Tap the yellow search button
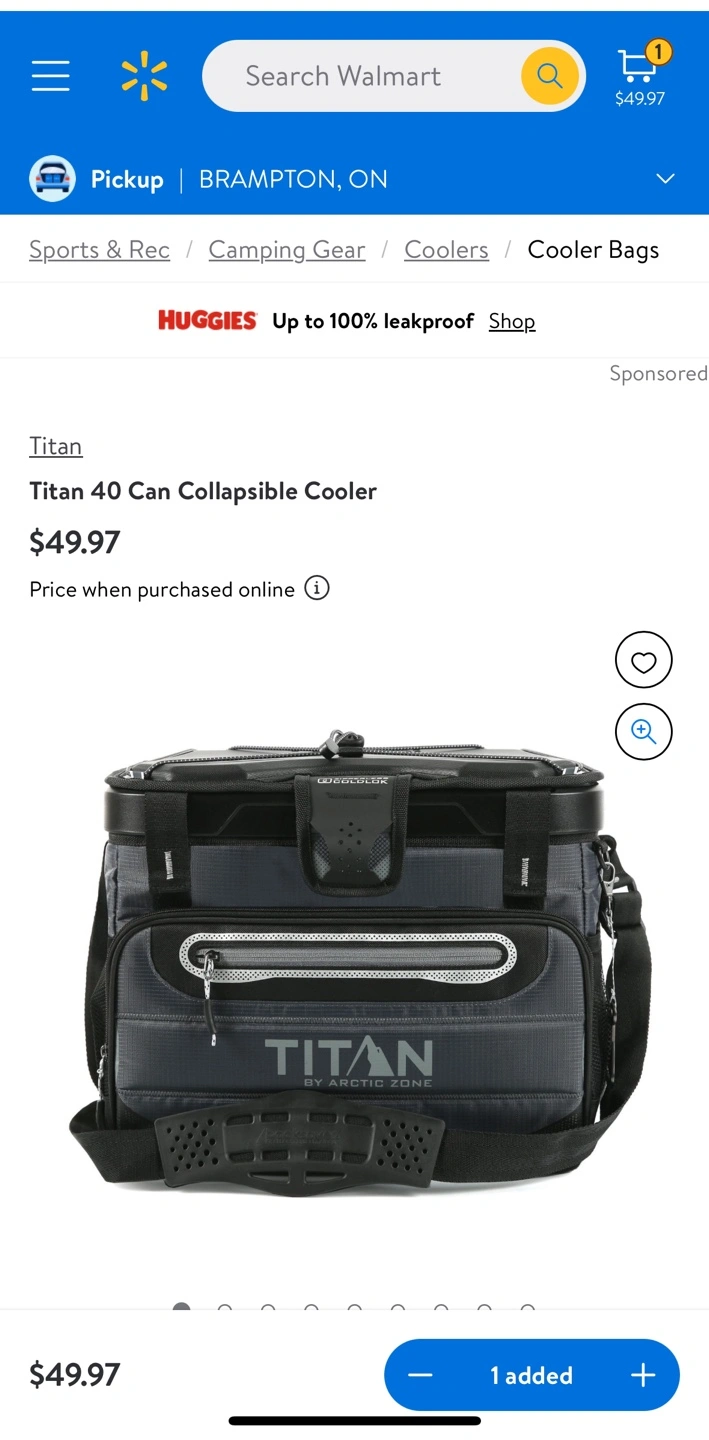Image resolution: width=709 pixels, height=1440 pixels. click(550, 76)
